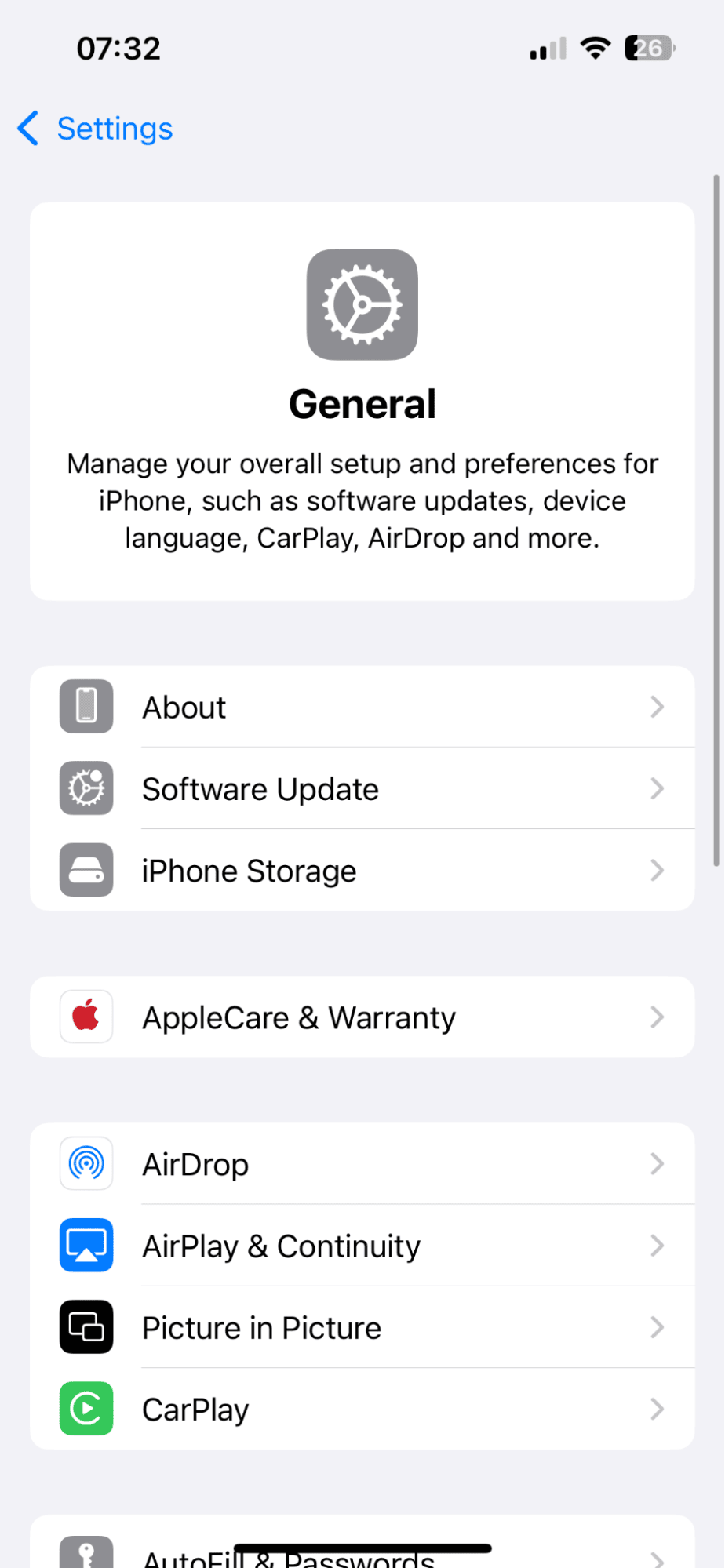Expand the CarPlay row chevron
Image resolution: width=725 pixels, height=1568 pixels.
click(658, 1409)
